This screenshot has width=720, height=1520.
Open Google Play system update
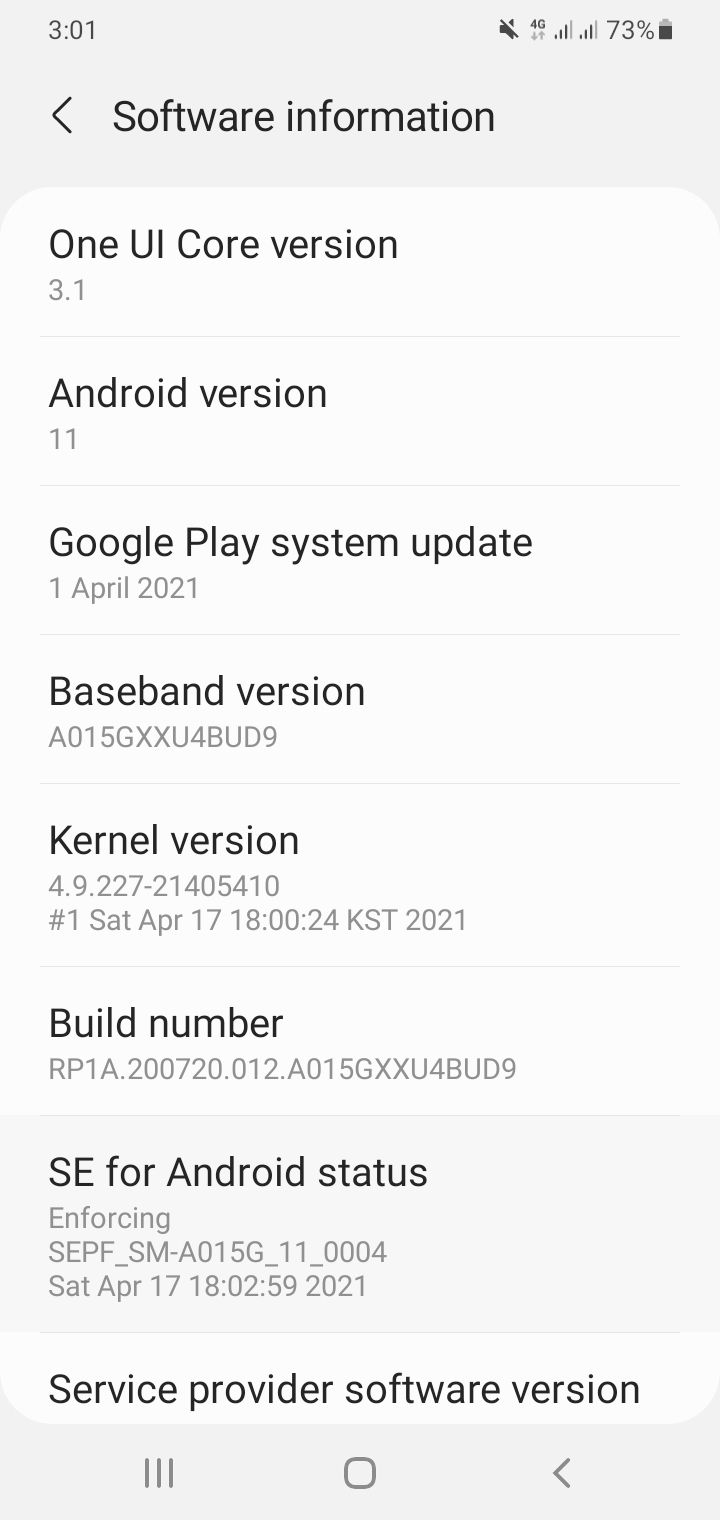click(x=360, y=561)
